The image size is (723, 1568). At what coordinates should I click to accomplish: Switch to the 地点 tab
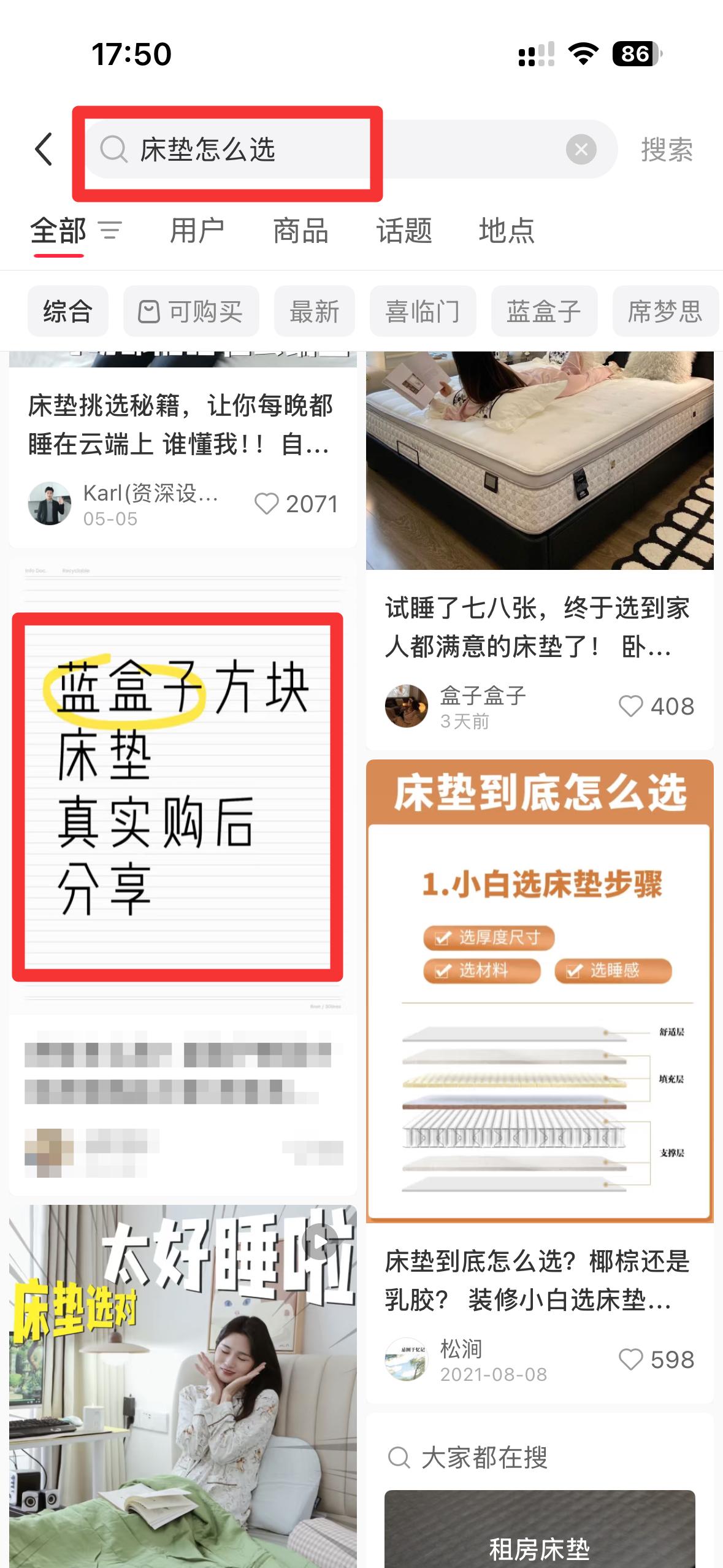tap(507, 231)
